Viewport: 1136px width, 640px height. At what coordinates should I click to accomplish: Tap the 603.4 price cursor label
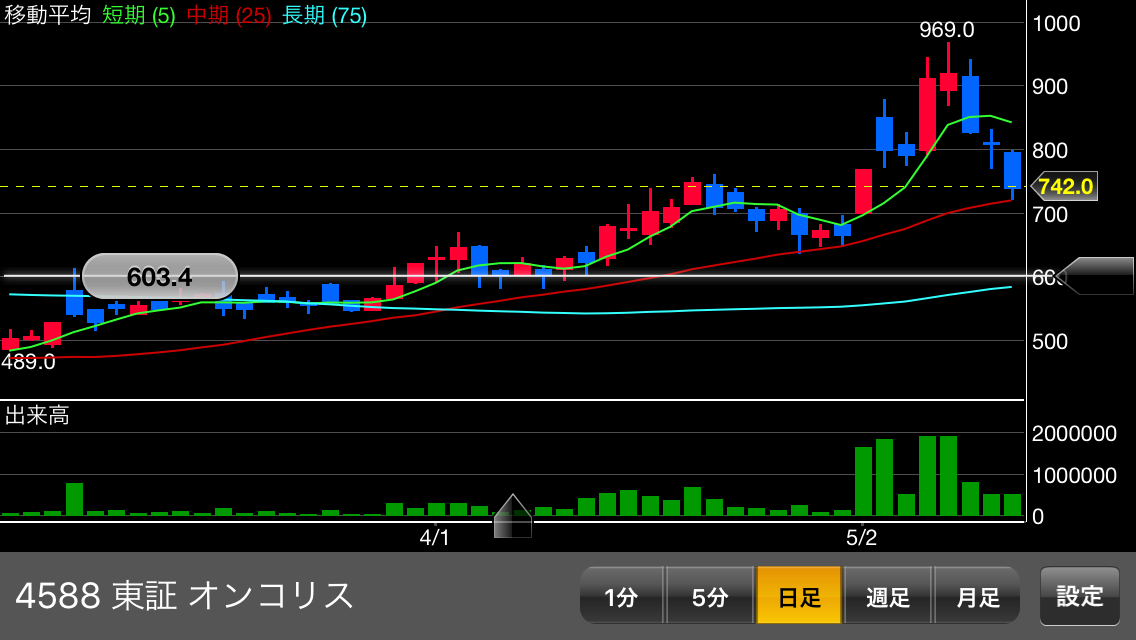point(160,277)
